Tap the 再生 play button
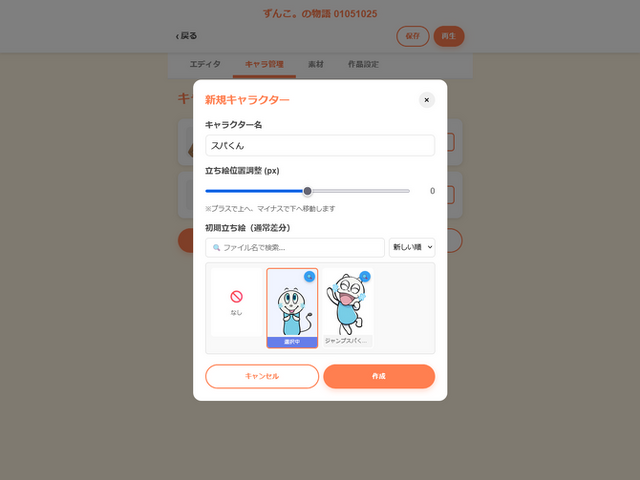The height and width of the screenshot is (480, 640). point(449,36)
